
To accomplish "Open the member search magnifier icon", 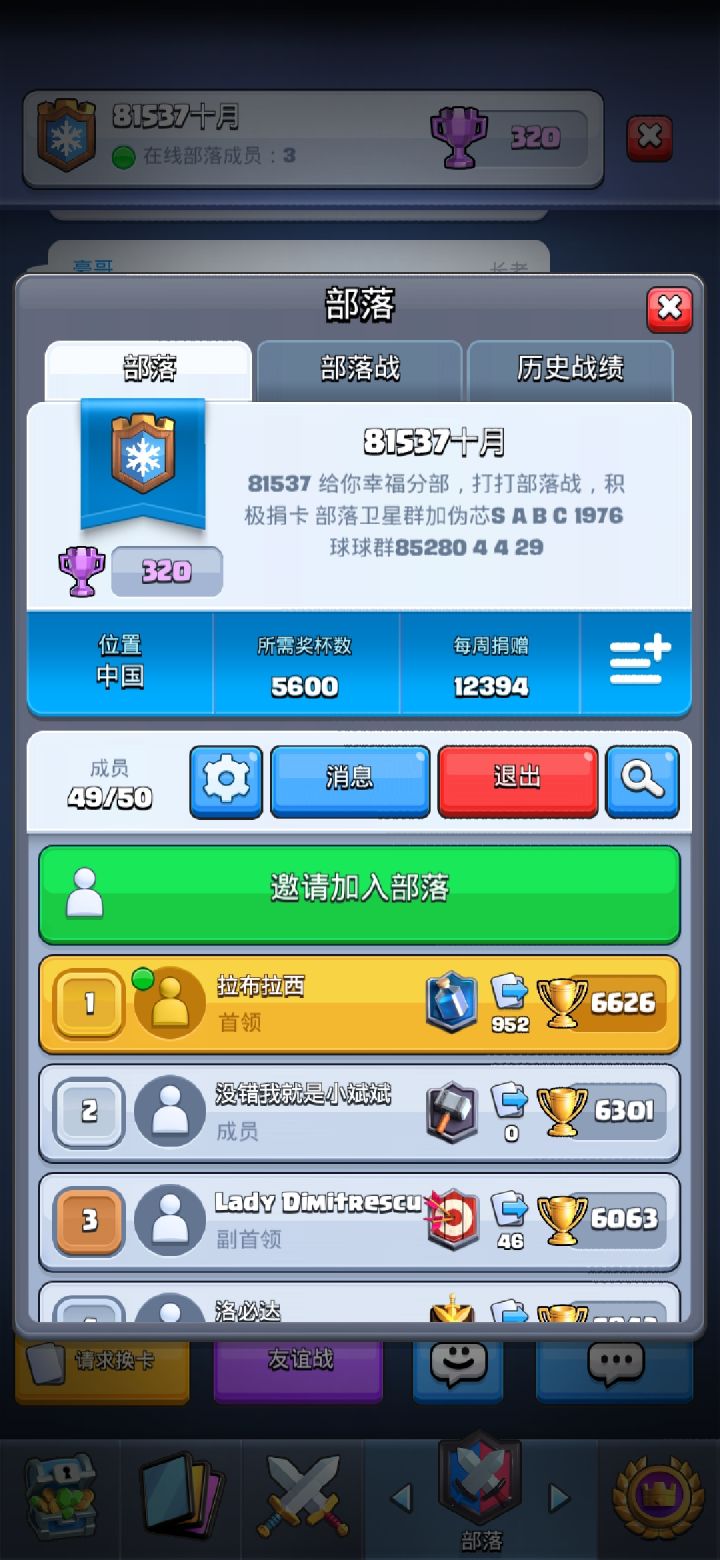I will [x=643, y=781].
